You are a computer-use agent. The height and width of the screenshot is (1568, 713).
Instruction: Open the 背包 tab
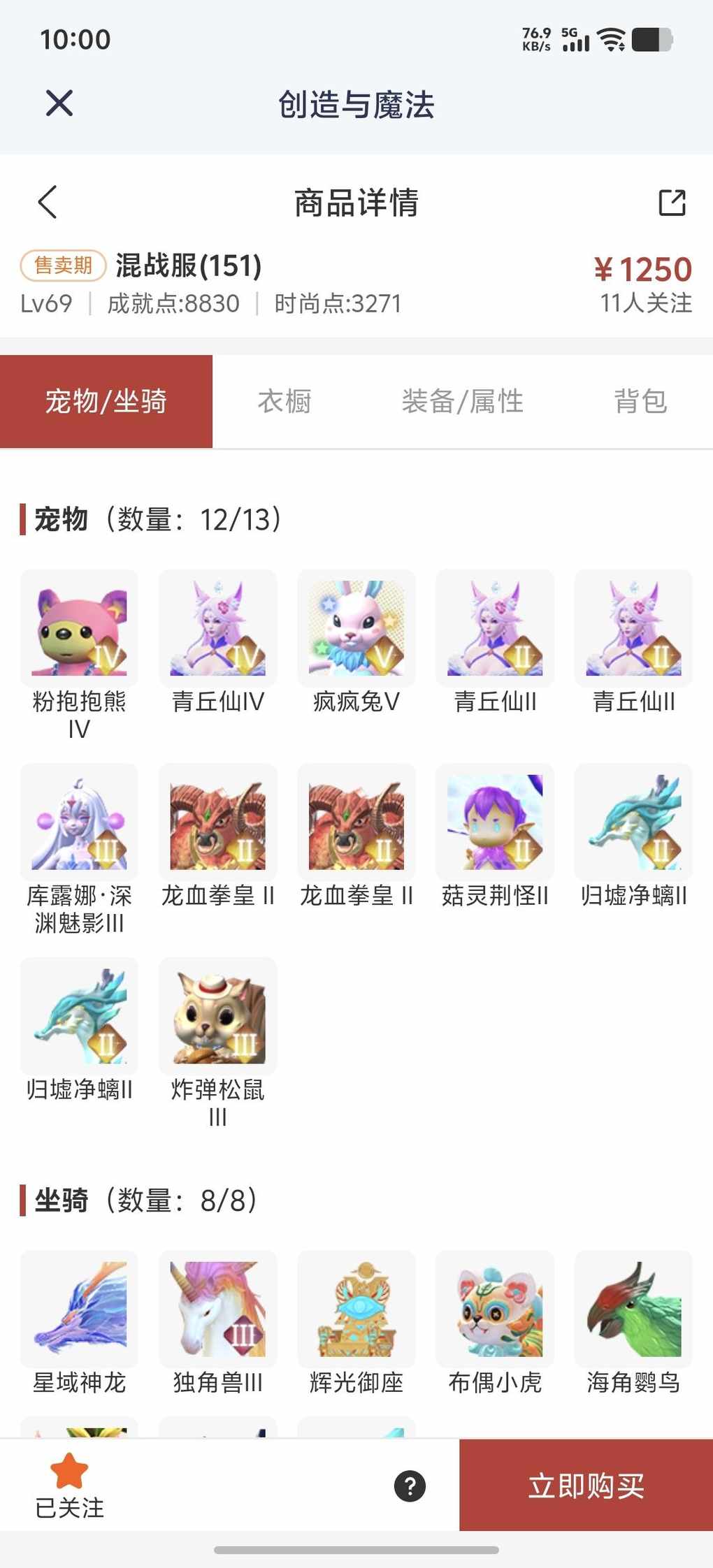tap(640, 402)
